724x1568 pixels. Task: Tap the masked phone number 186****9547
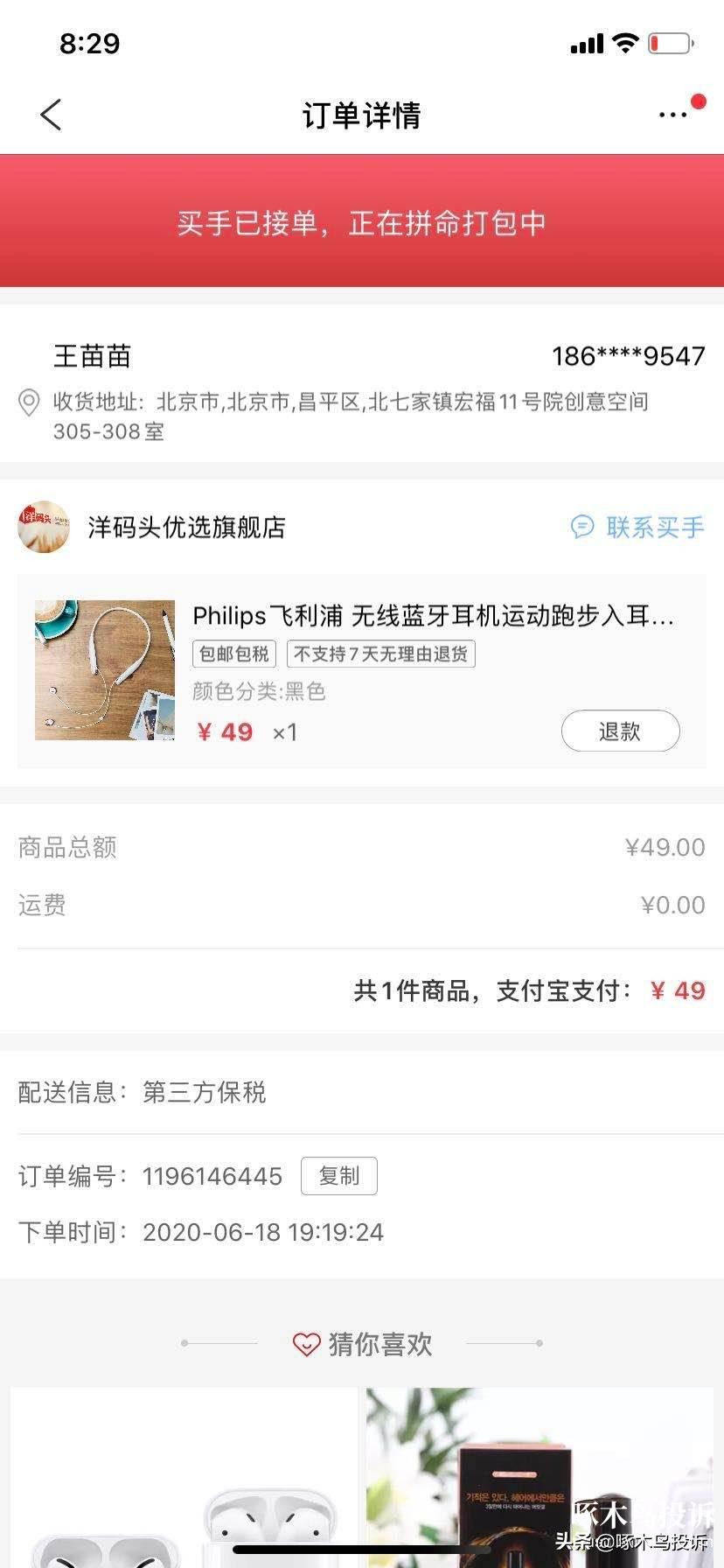(x=629, y=355)
